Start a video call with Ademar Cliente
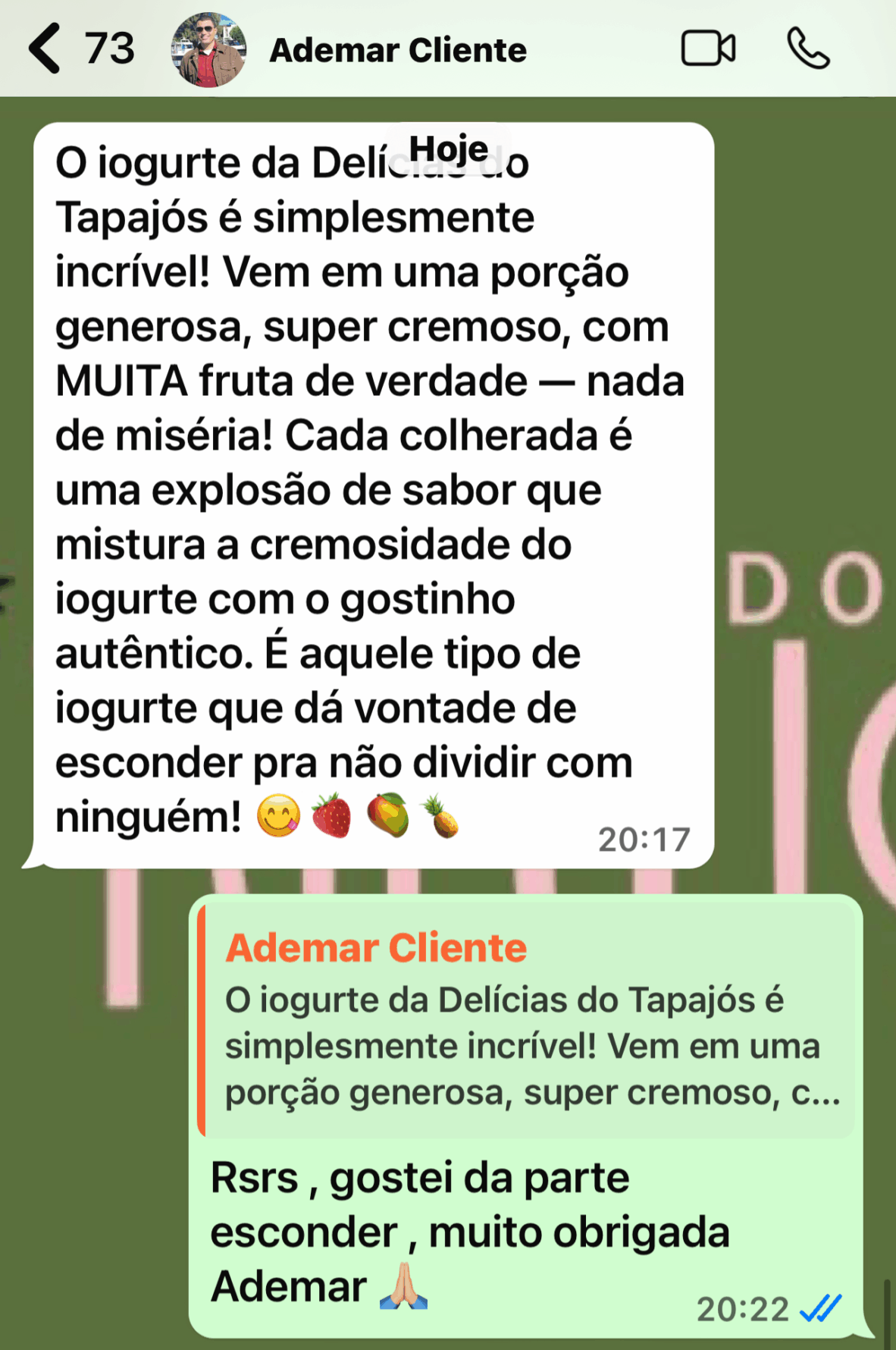Screen dimensions: 896x1350 coord(708,49)
